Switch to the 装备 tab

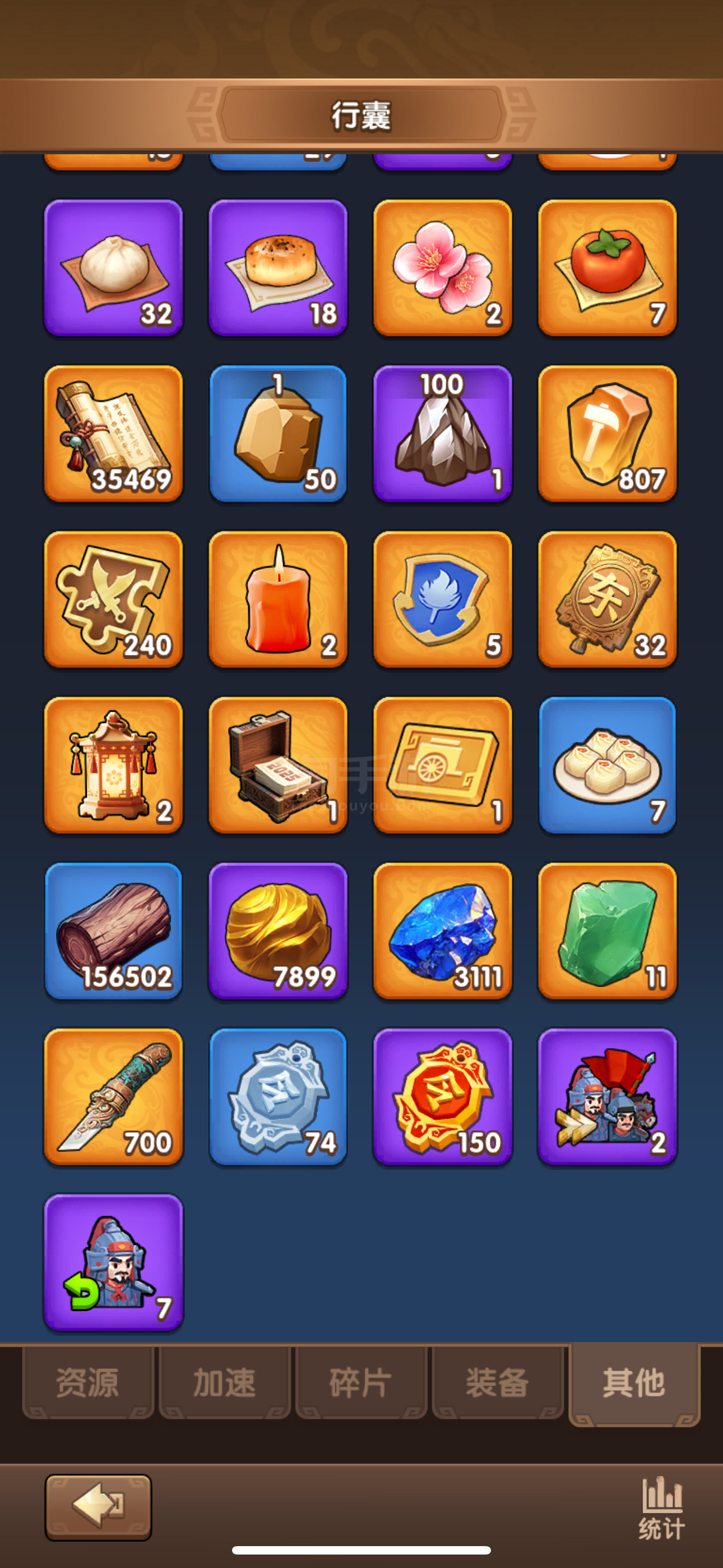[497, 1383]
